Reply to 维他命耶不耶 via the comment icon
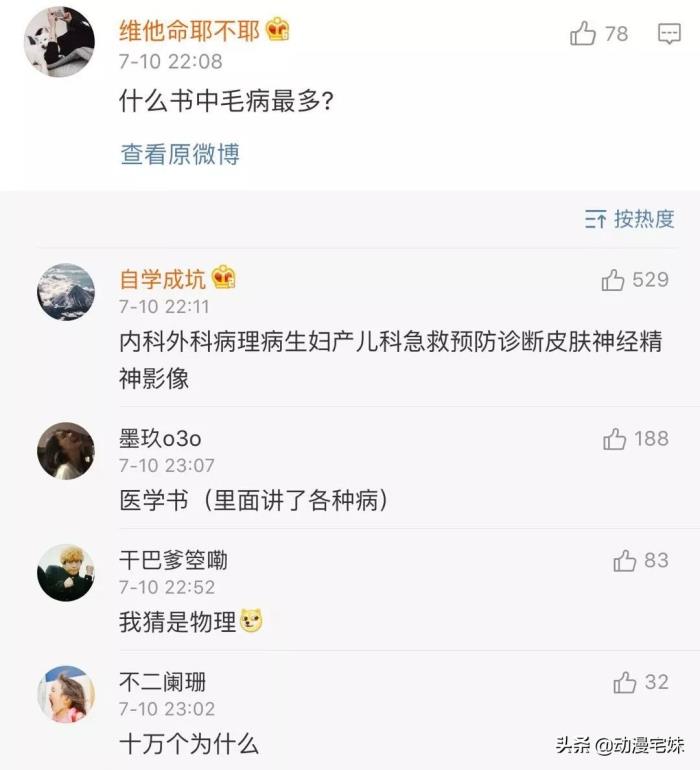 pyautogui.click(x=669, y=34)
